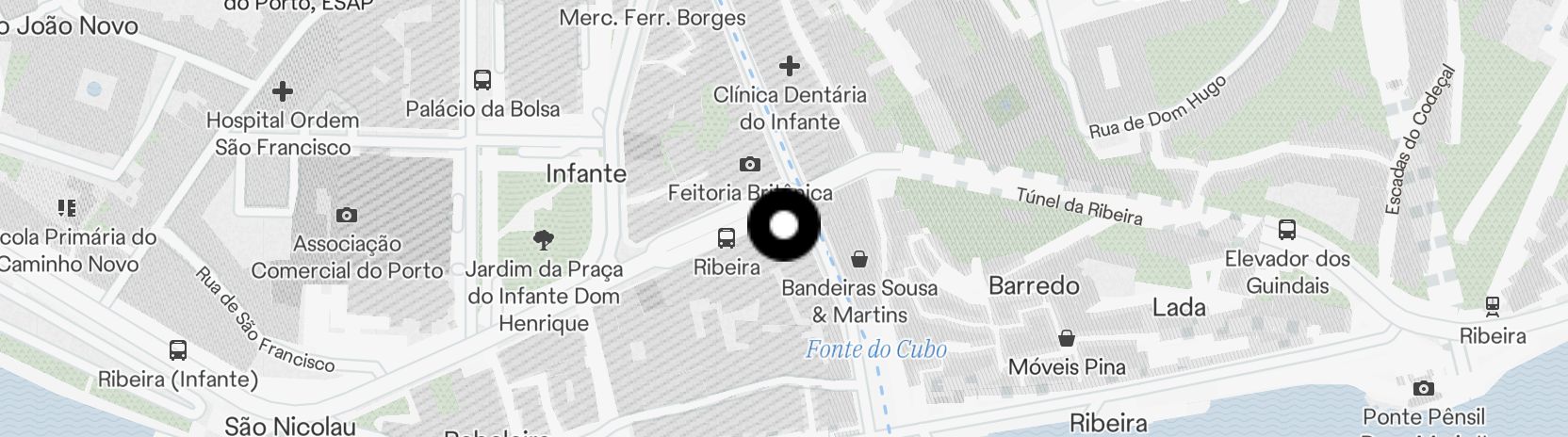Select the Palácio da Bolsa bus stop
Image resolution: width=1568 pixels, height=437 pixels.
pyautogui.click(x=482, y=80)
